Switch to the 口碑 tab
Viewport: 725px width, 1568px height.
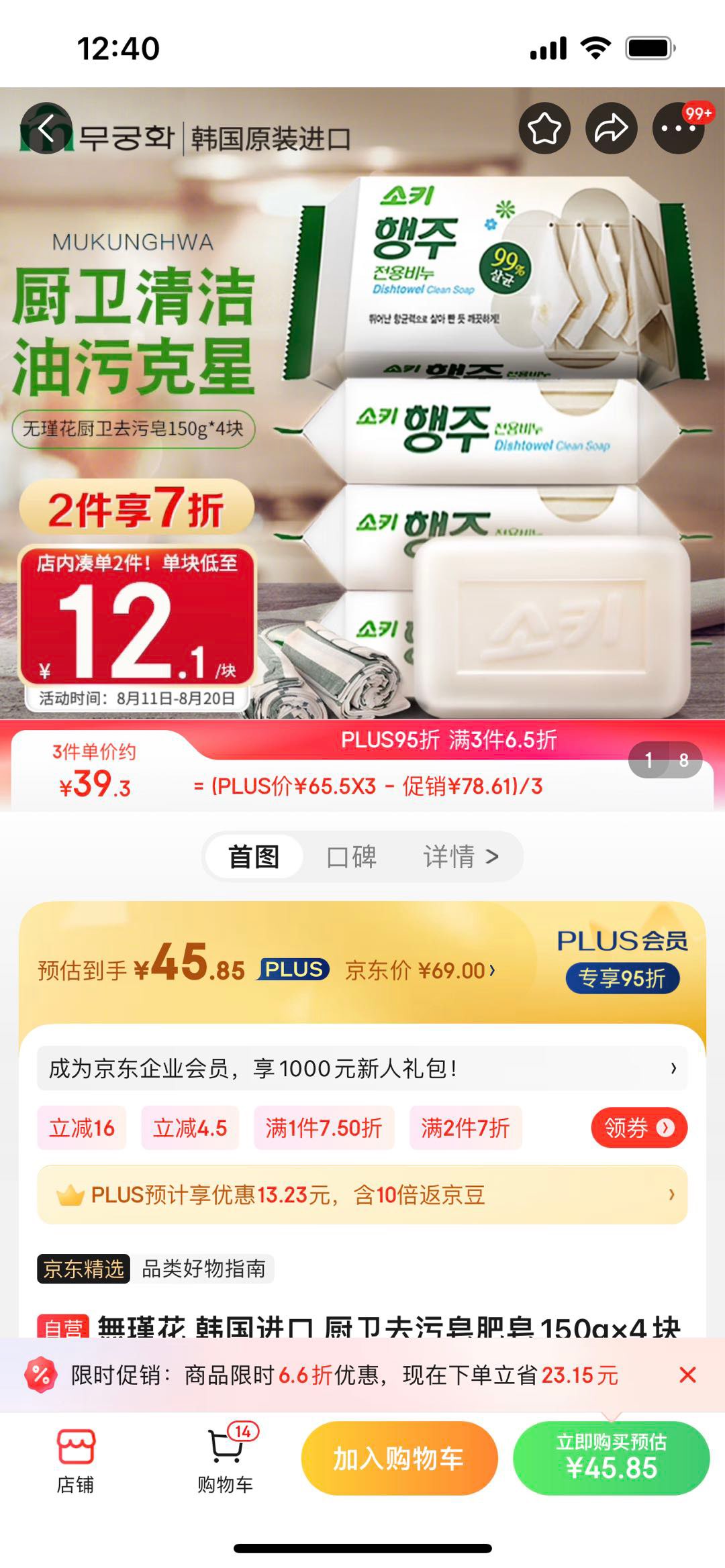pos(351,857)
